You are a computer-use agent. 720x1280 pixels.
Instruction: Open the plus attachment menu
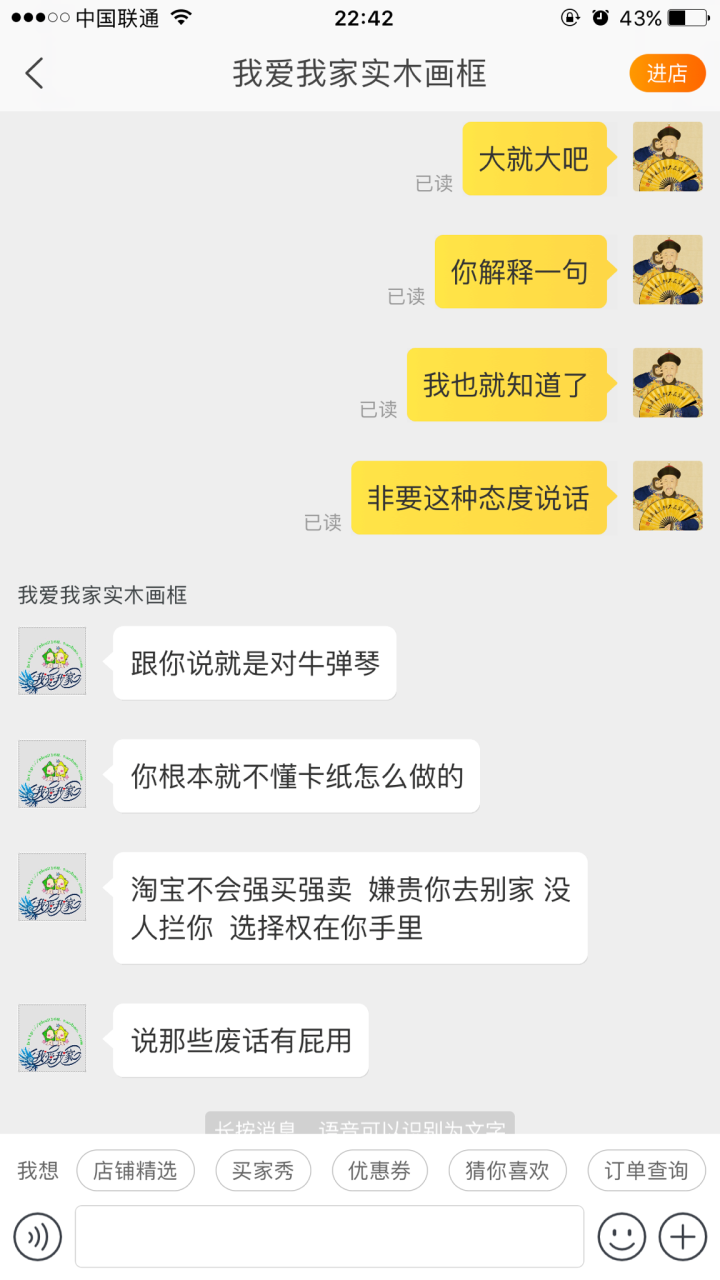[x=683, y=1237]
